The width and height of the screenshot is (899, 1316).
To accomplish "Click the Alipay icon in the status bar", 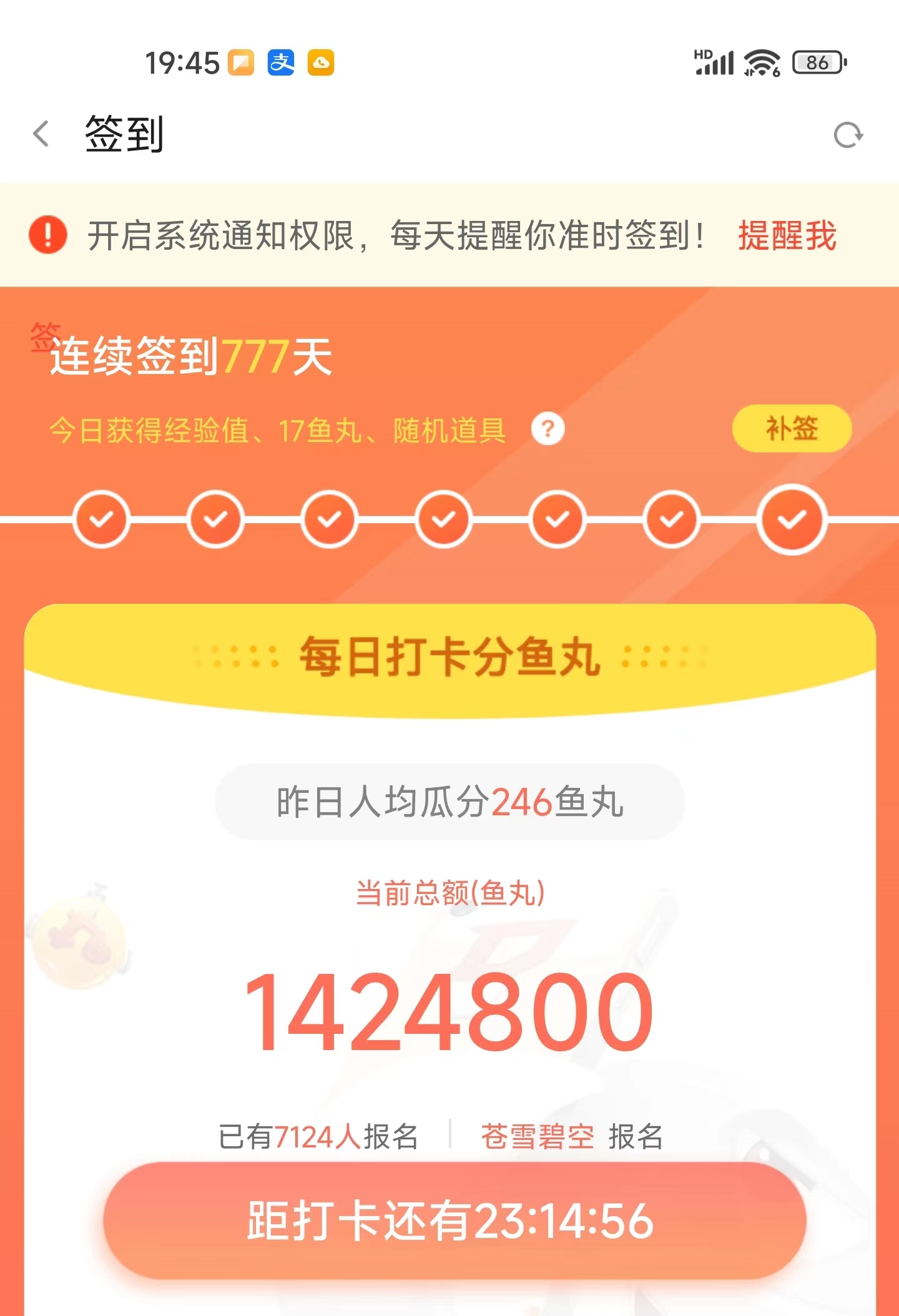I will point(280,63).
